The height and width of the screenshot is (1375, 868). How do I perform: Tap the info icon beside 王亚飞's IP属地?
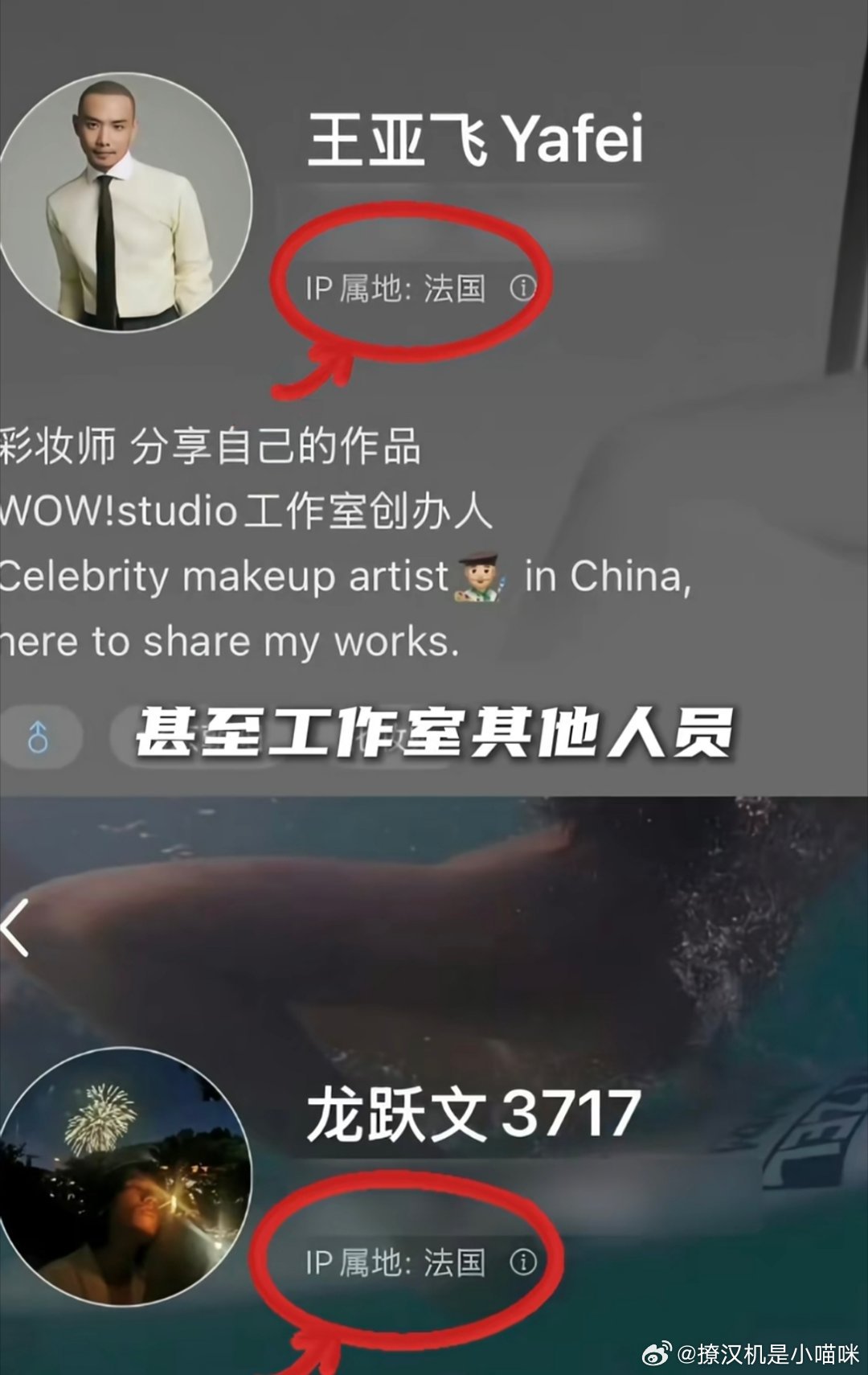[524, 287]
